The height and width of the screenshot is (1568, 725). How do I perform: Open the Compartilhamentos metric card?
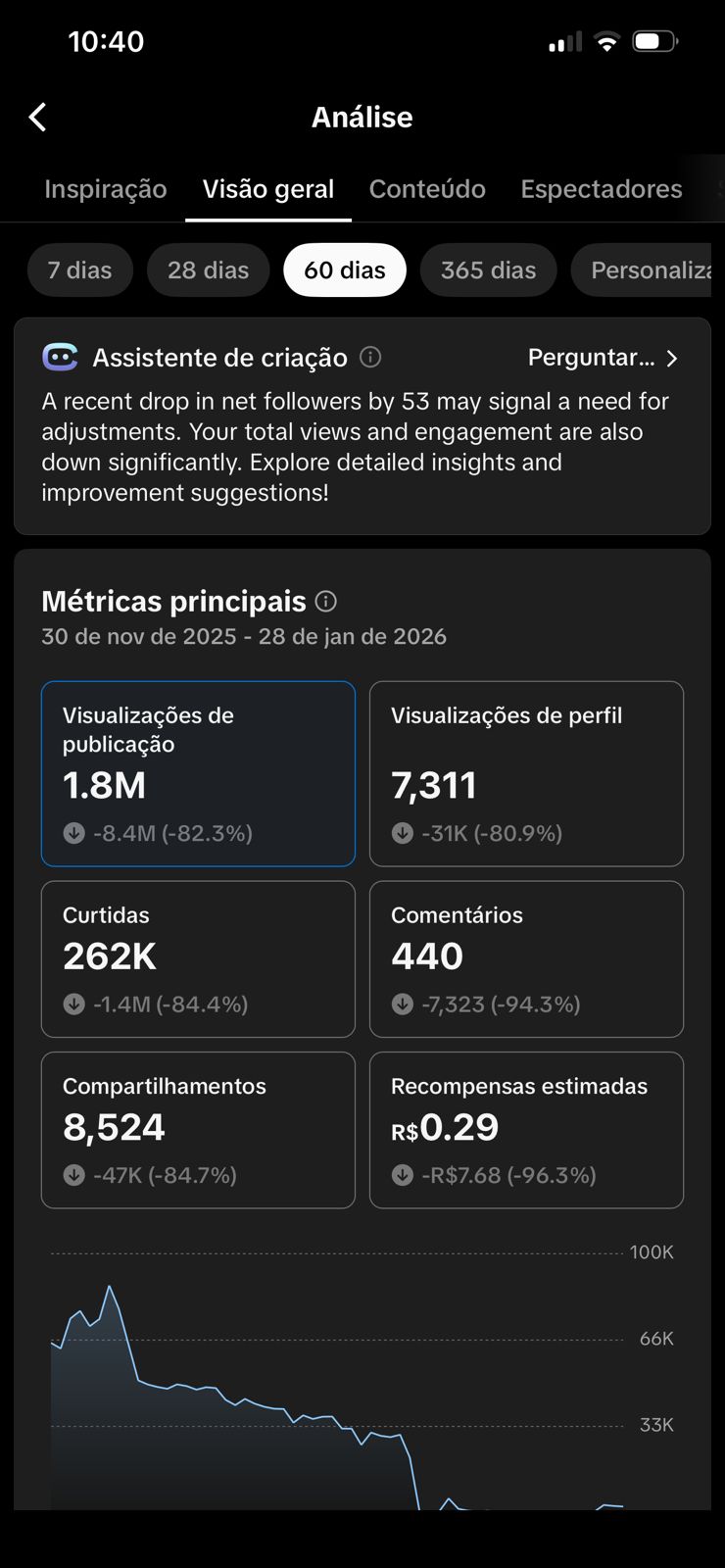(x=198, y=1130)
